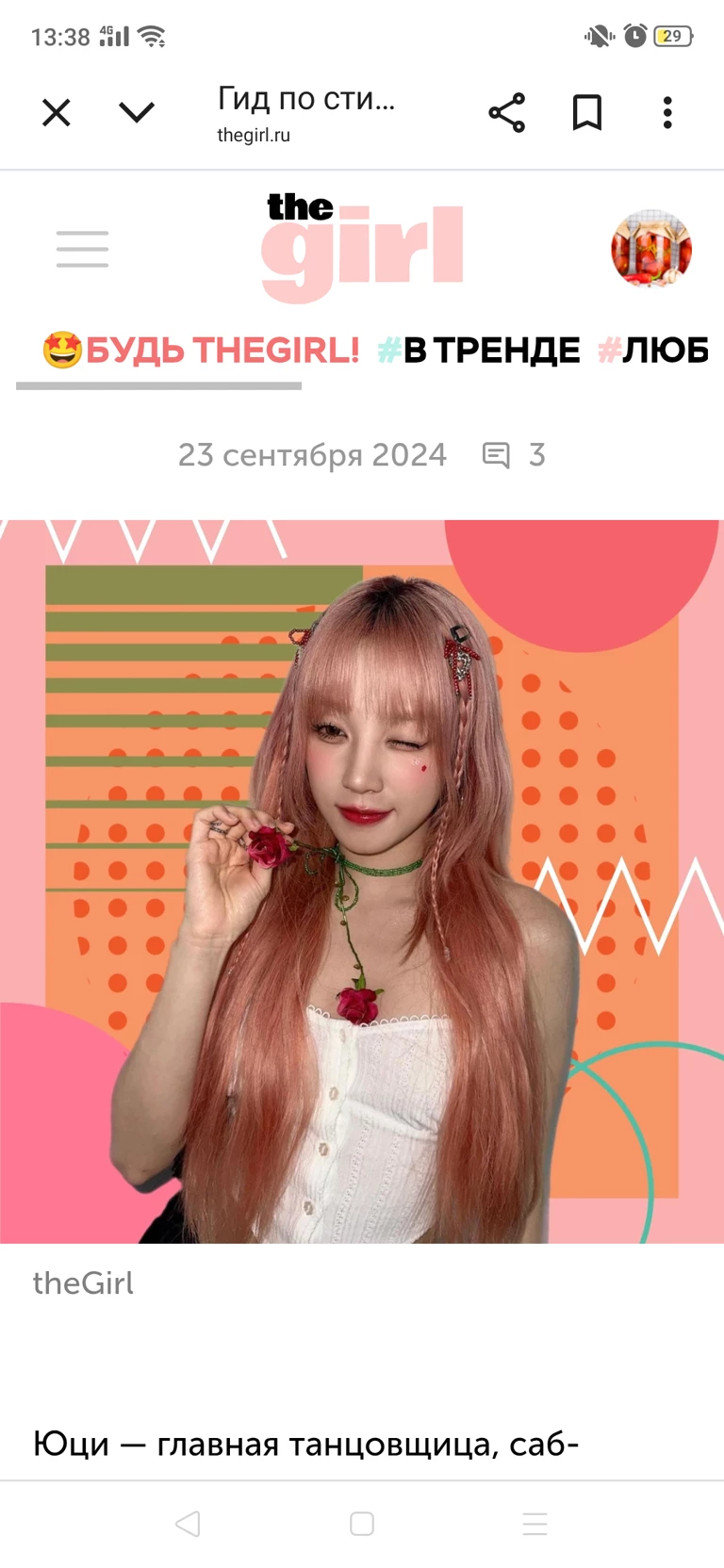Tap the system home button
724x1568 pixels.
tap(362, 1524)
